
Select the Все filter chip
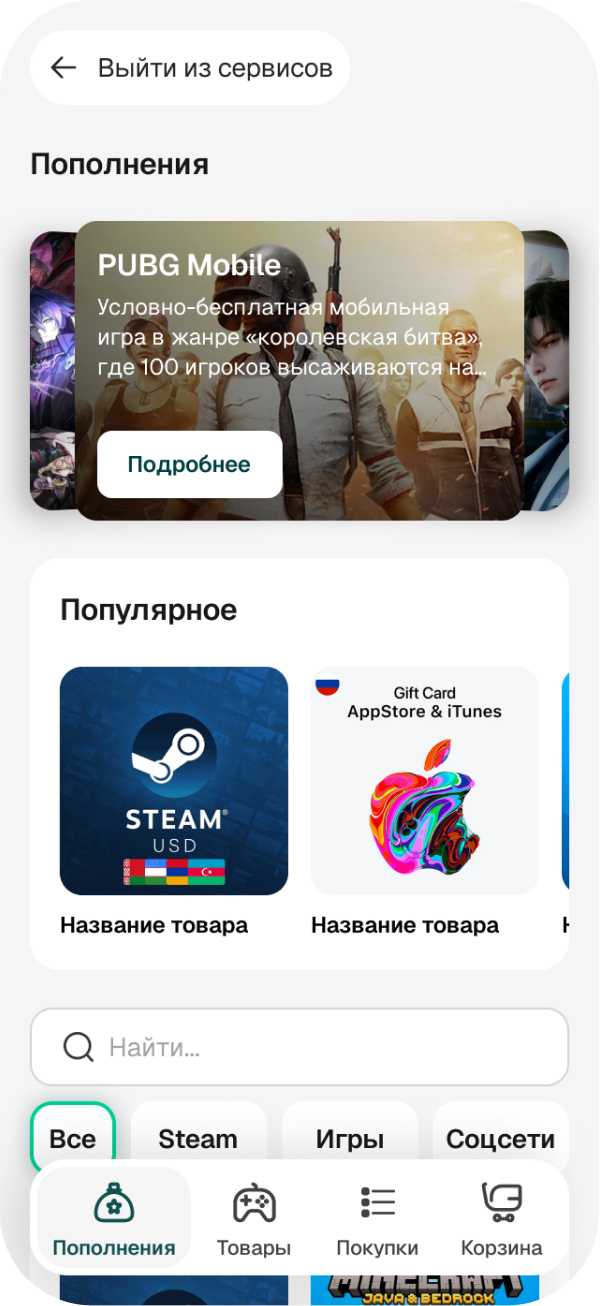coord(73,1136)
